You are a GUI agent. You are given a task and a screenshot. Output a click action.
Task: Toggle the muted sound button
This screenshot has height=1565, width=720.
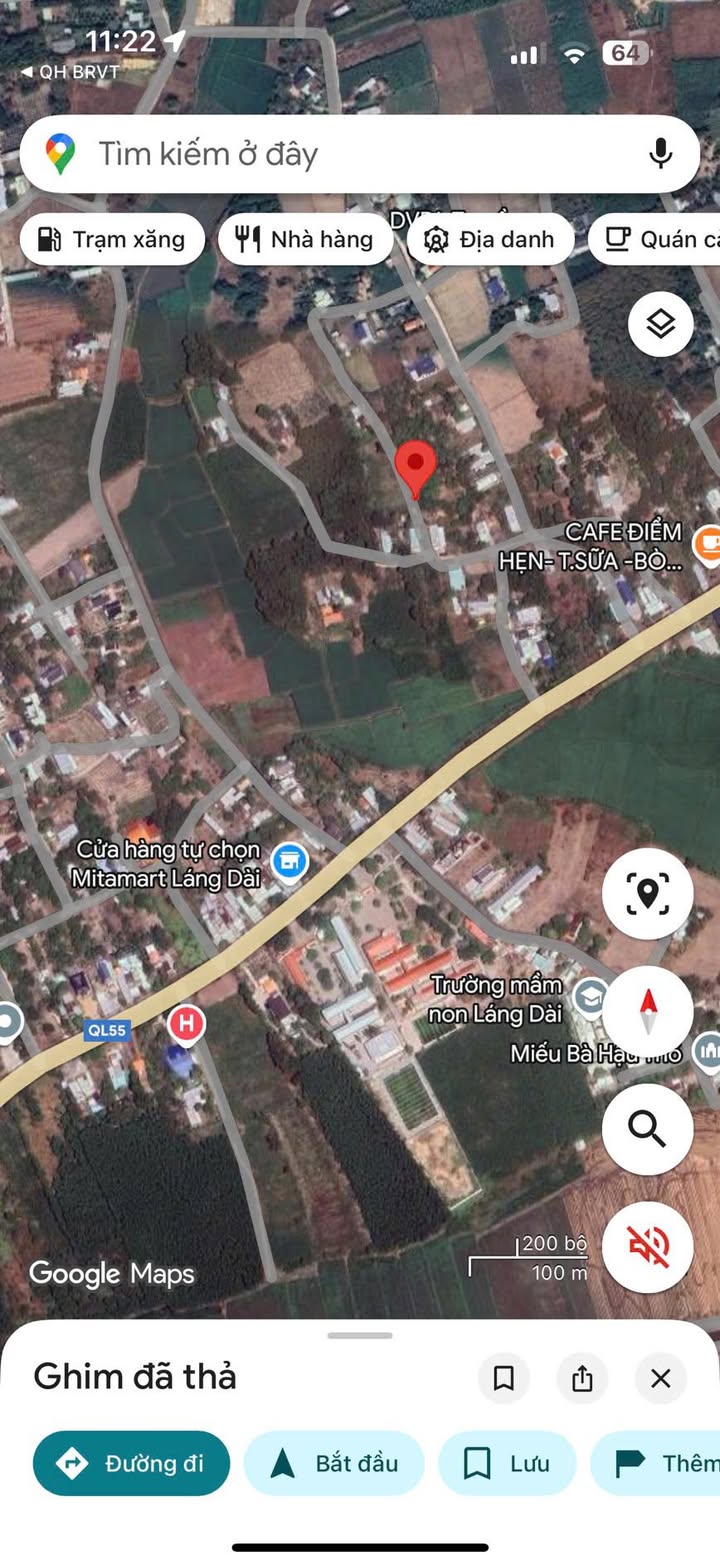click(647, 1246)
